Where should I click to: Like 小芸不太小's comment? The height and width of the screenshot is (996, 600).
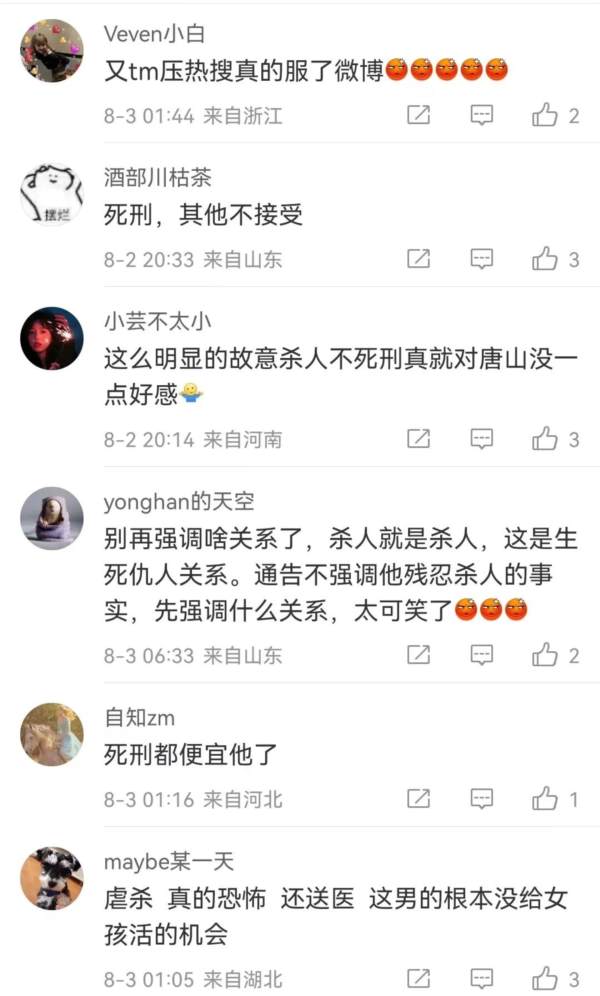(x=545, y=439)
